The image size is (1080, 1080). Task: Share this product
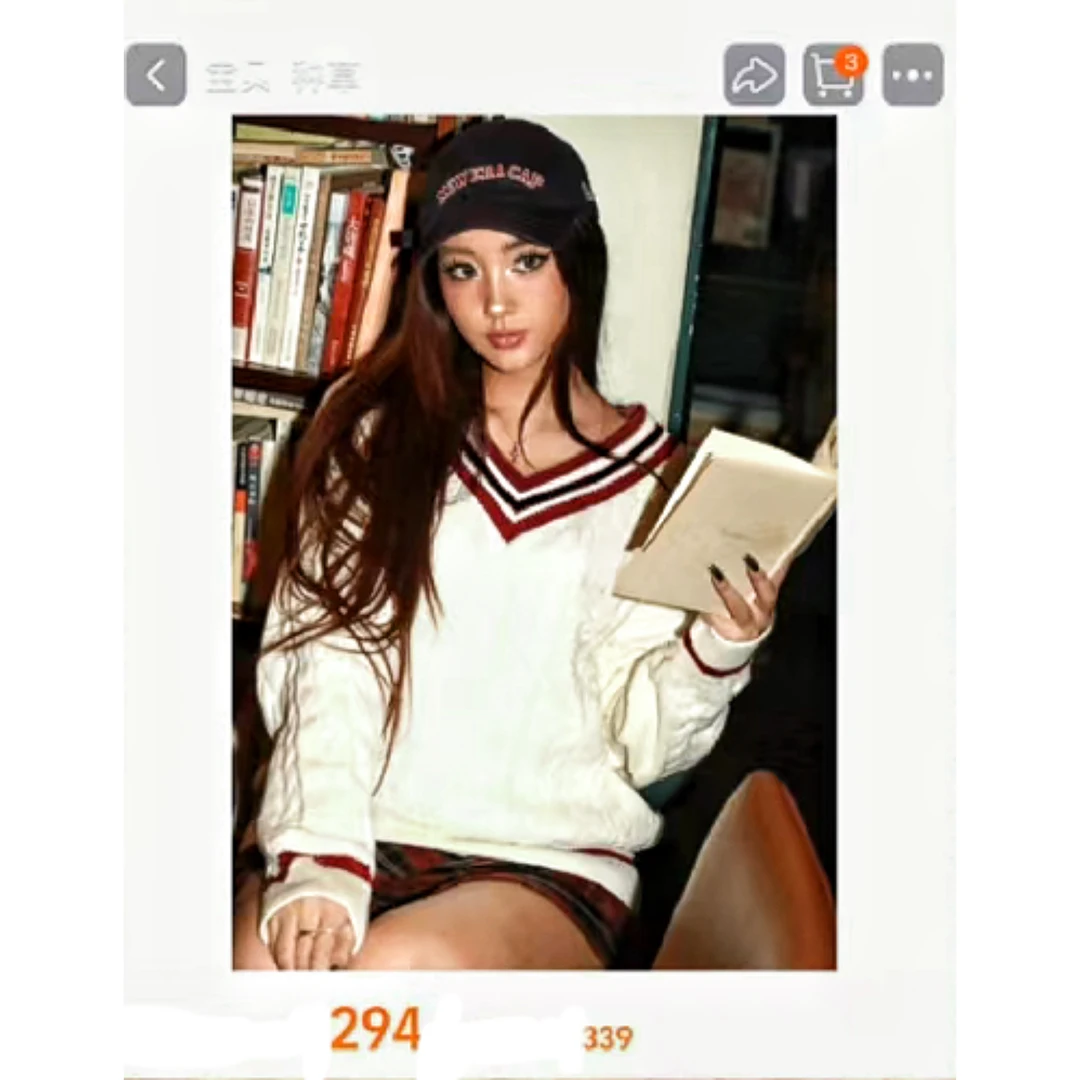pyautogui.click(x=754, y=75)
